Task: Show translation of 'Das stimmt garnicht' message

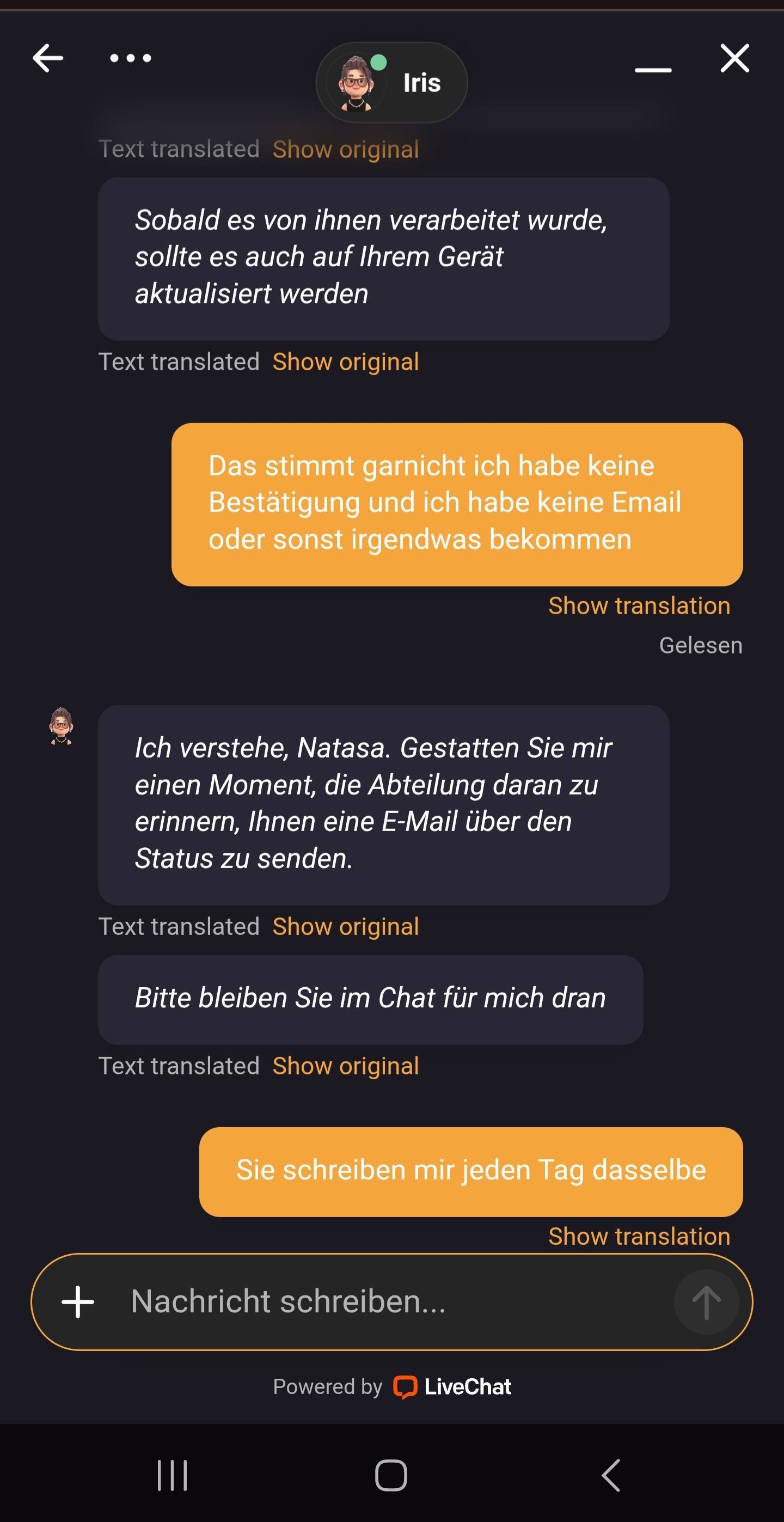Action: 639,606
